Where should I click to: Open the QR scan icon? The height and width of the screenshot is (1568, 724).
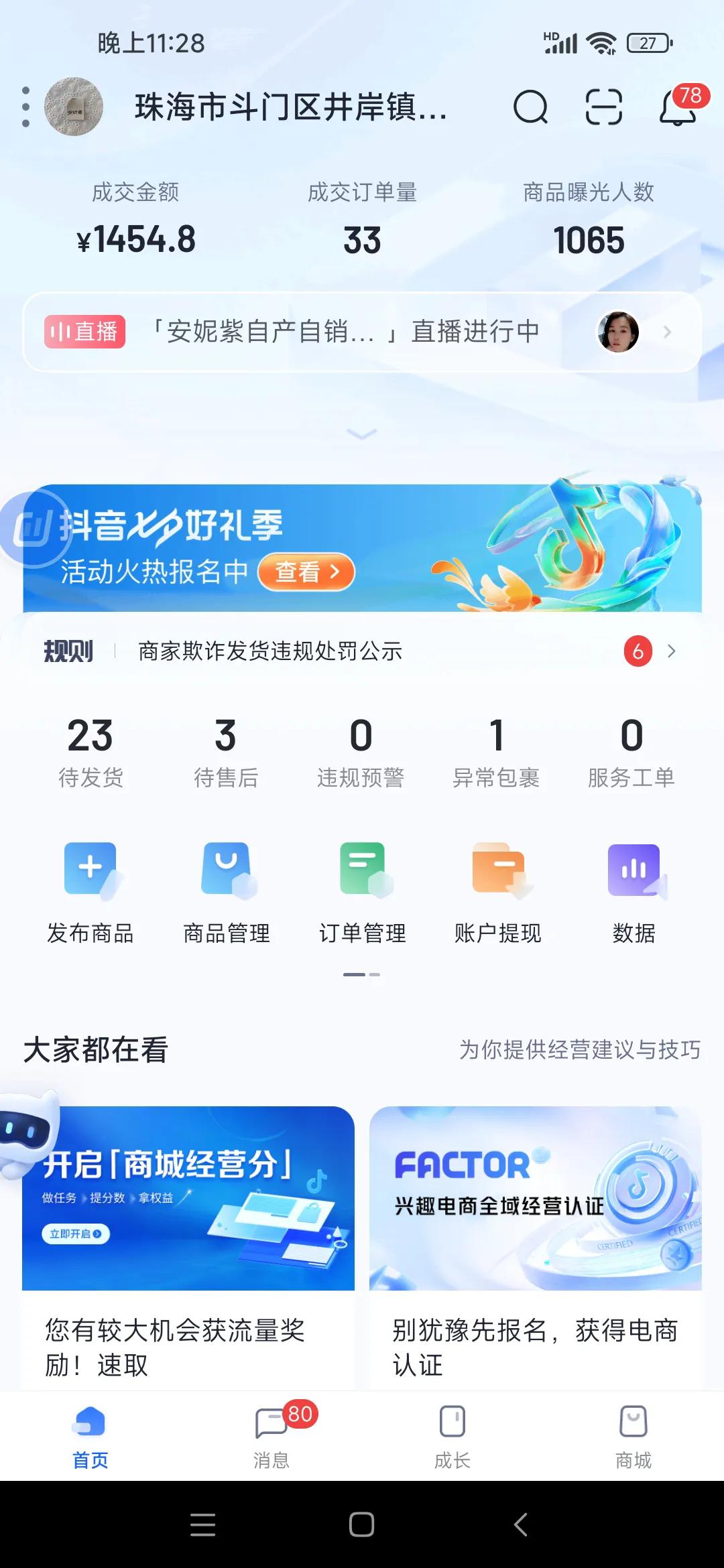click(602, 109)
